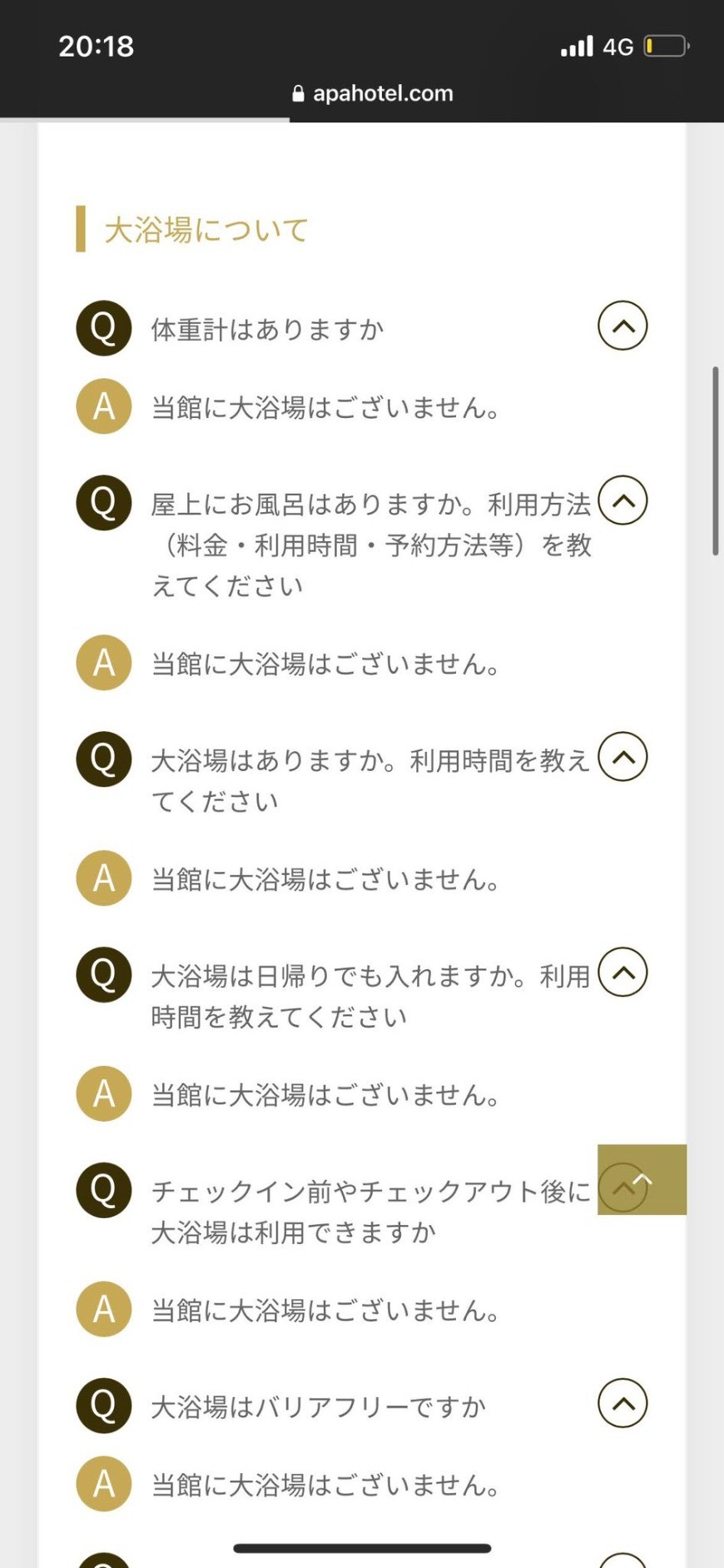Collapse the 体重計はありますか question

tap(622, 326)
